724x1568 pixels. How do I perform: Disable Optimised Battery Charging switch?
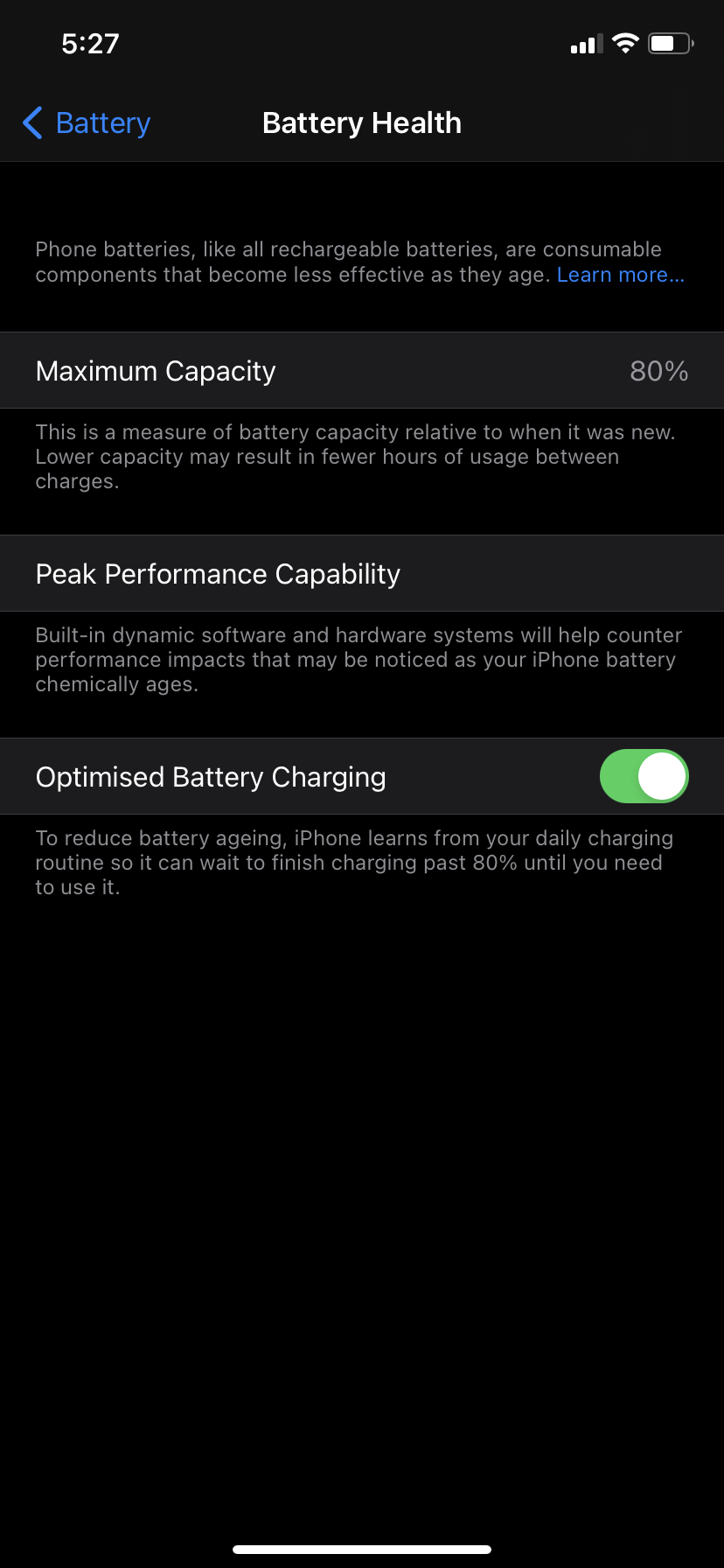pyautogui.click(x=644, y=776)
